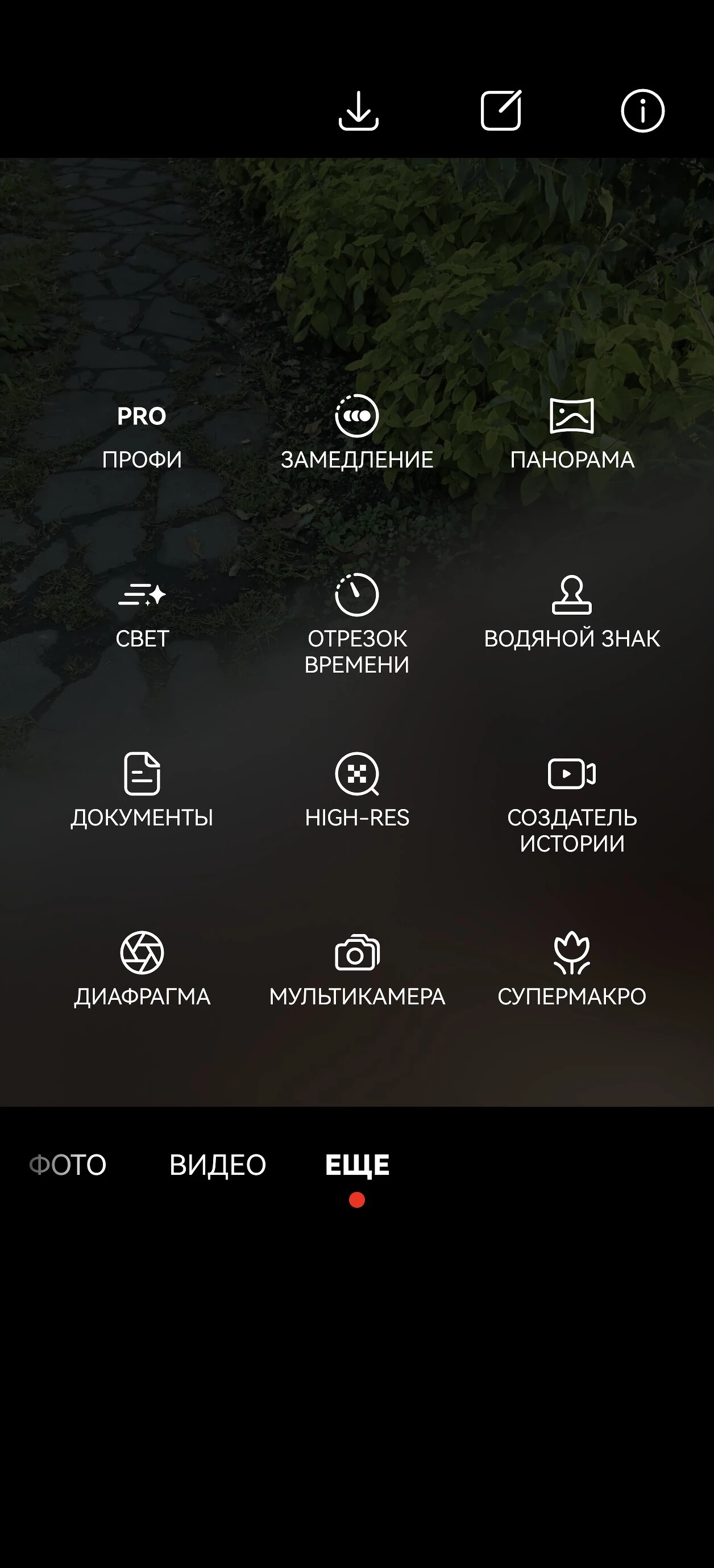Tap the ЕЩЕ tab
Screen dimensions: 714x1568
357,1165
